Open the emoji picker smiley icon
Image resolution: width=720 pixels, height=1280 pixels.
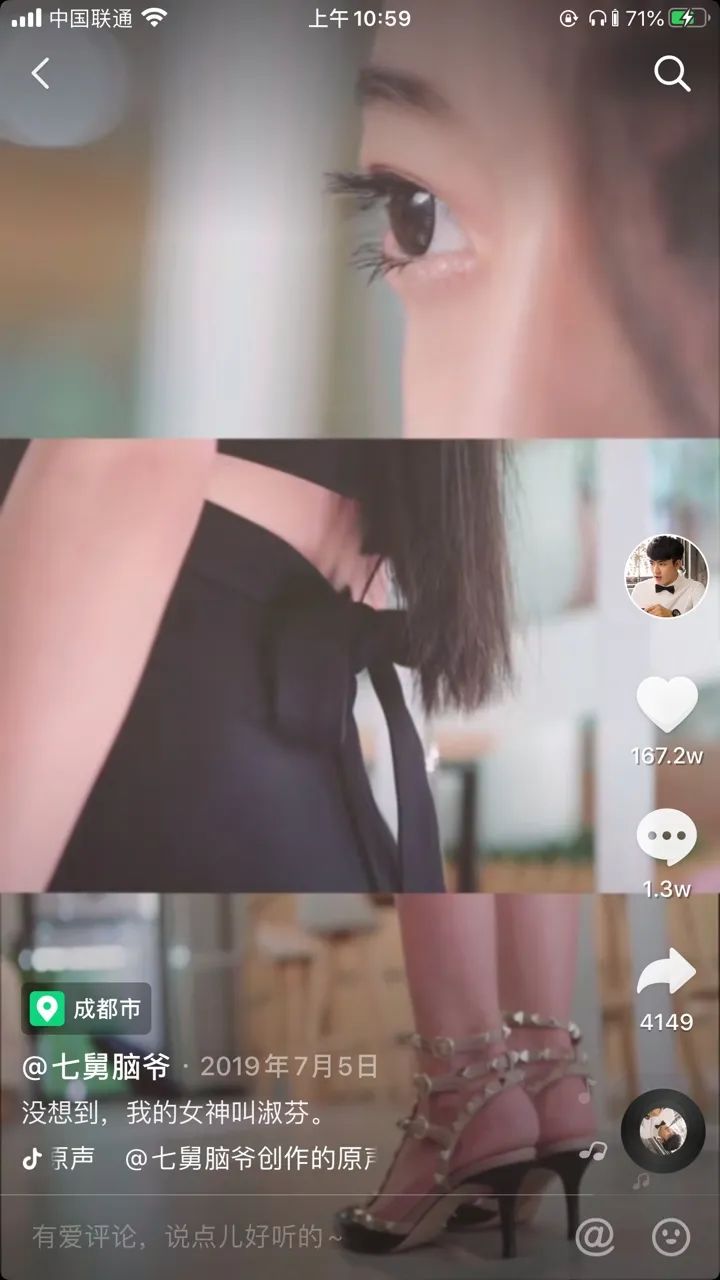pos(670,1237)
